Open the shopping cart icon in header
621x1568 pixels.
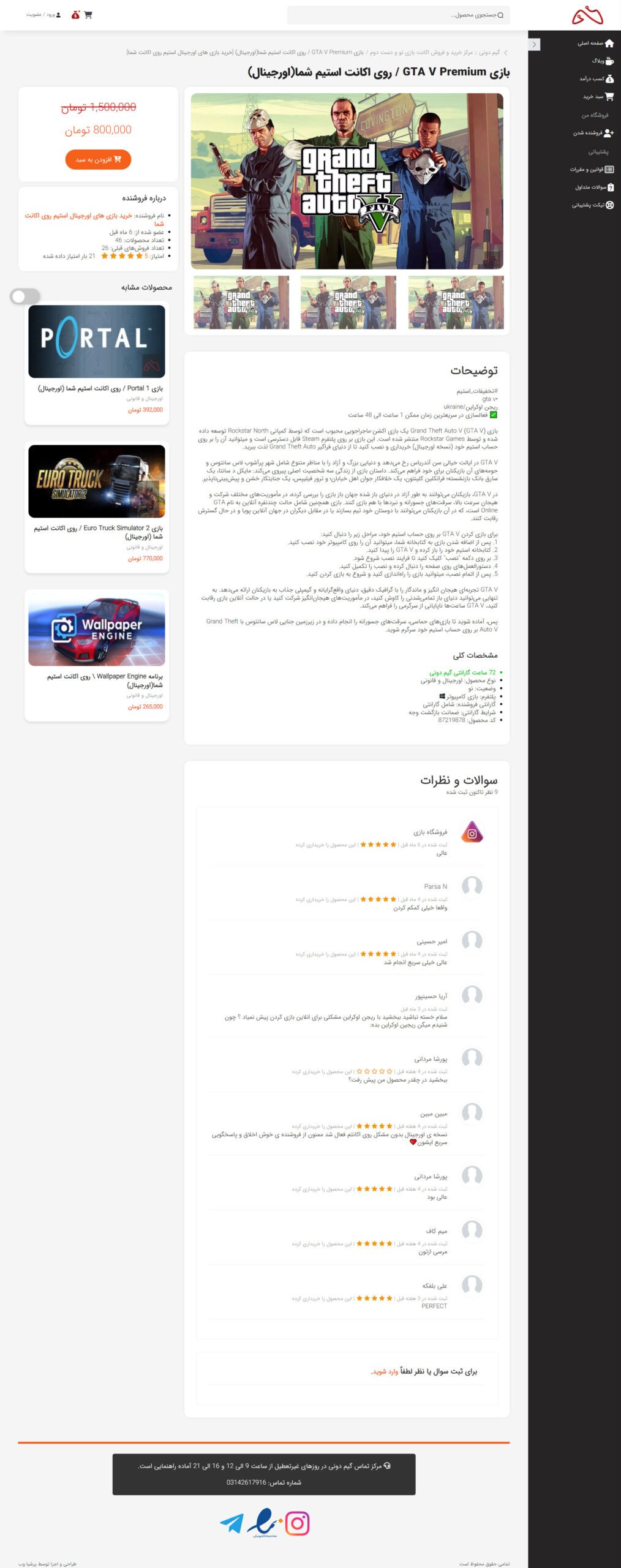[x=88, y=15]
